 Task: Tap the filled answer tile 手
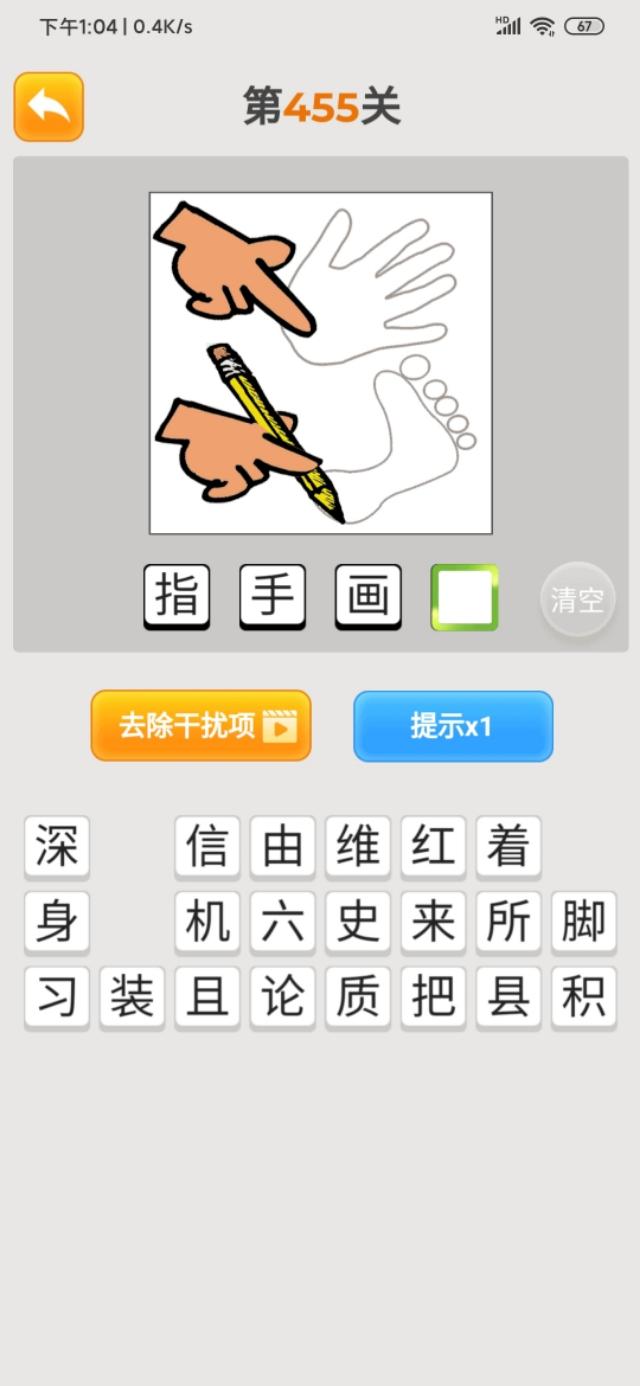pos(272,597)
